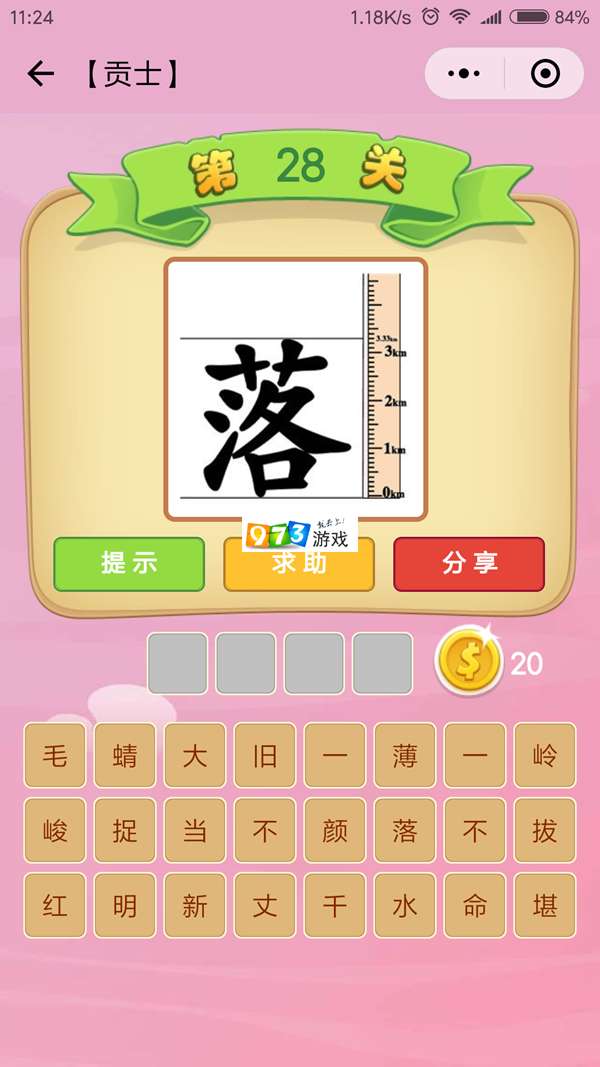
Task: Close the mini-program with the circle icon
Action: click(x=545, y=74)
